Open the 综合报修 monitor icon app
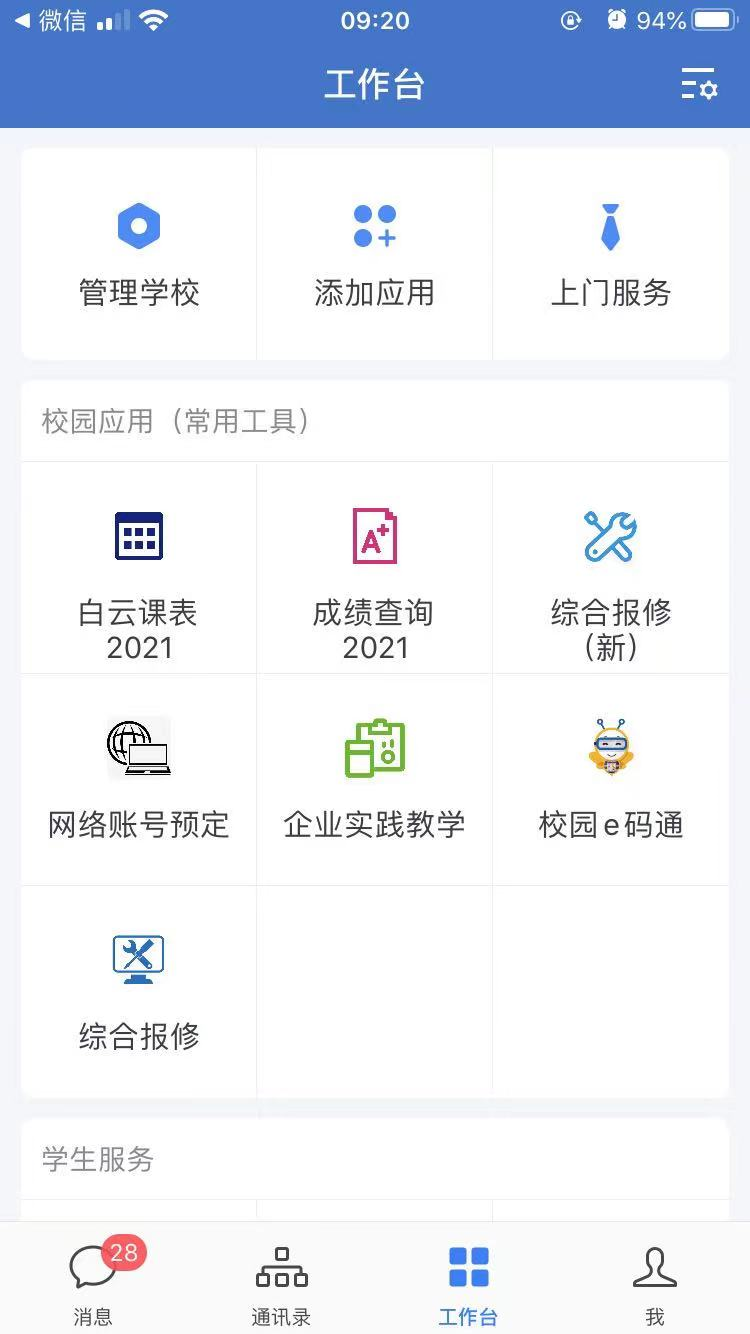Viewport: 750px width, 1334px height. 139,992
